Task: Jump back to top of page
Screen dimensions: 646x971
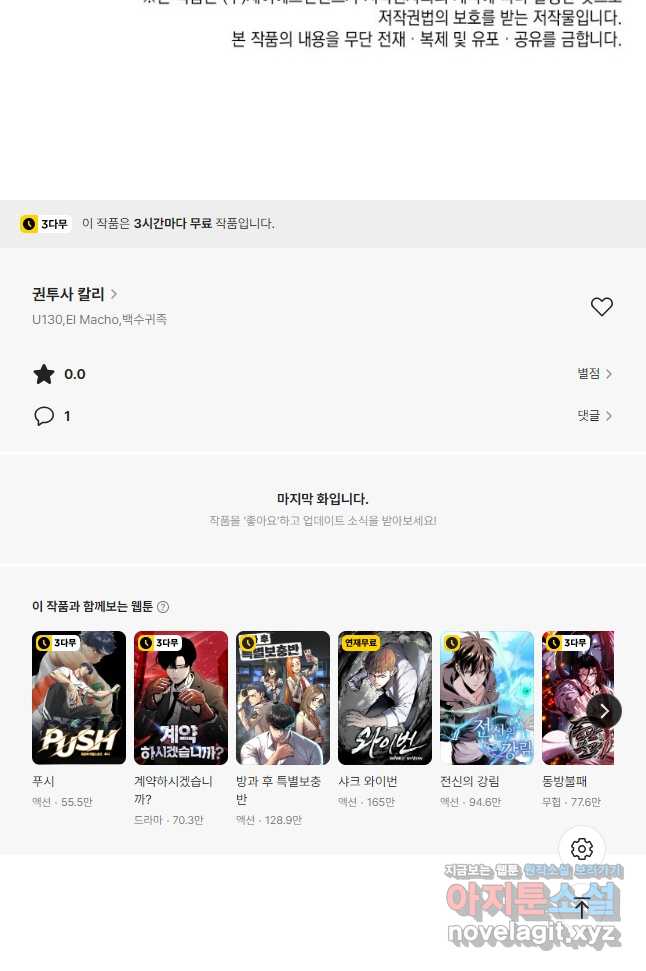Action: [582, 909]
